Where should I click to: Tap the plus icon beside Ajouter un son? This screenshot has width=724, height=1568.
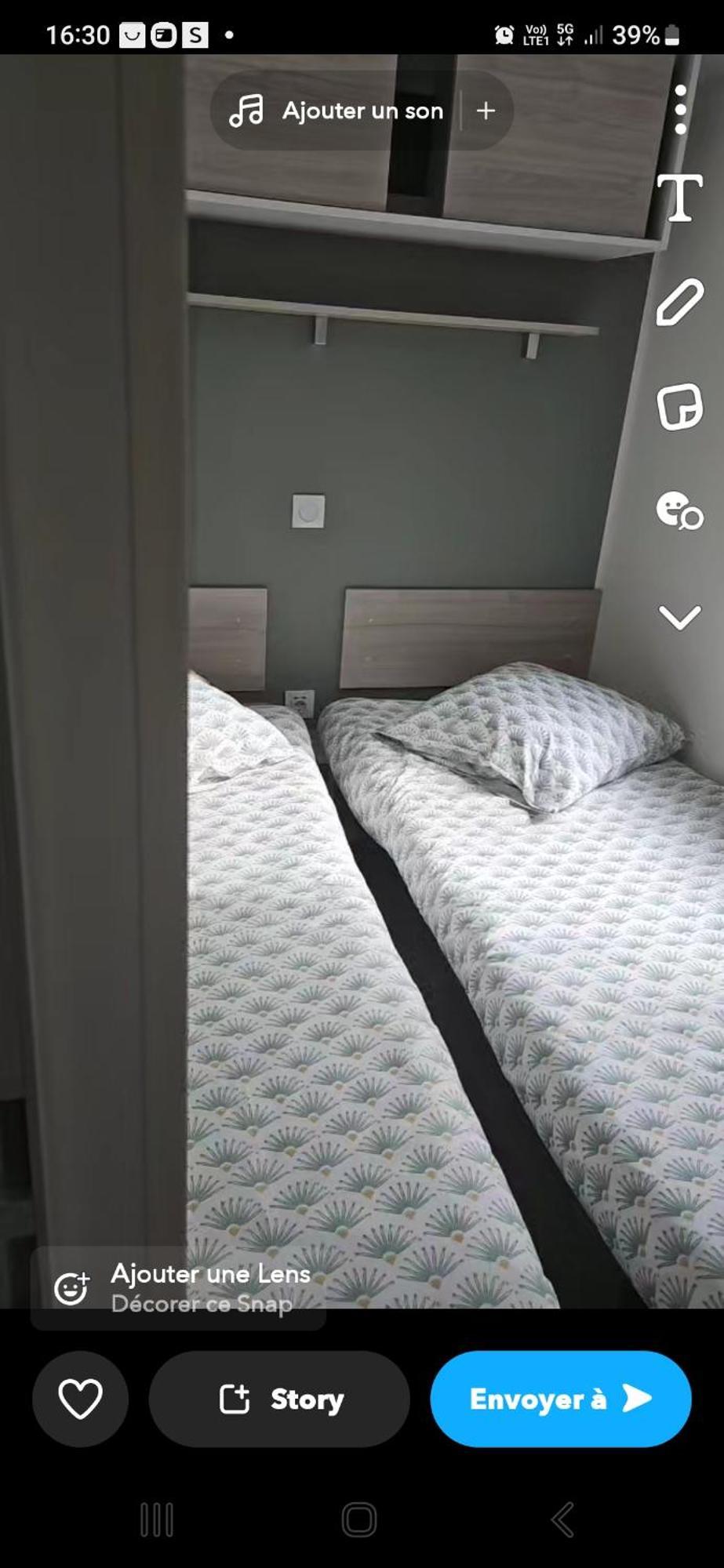pos(486,111)
